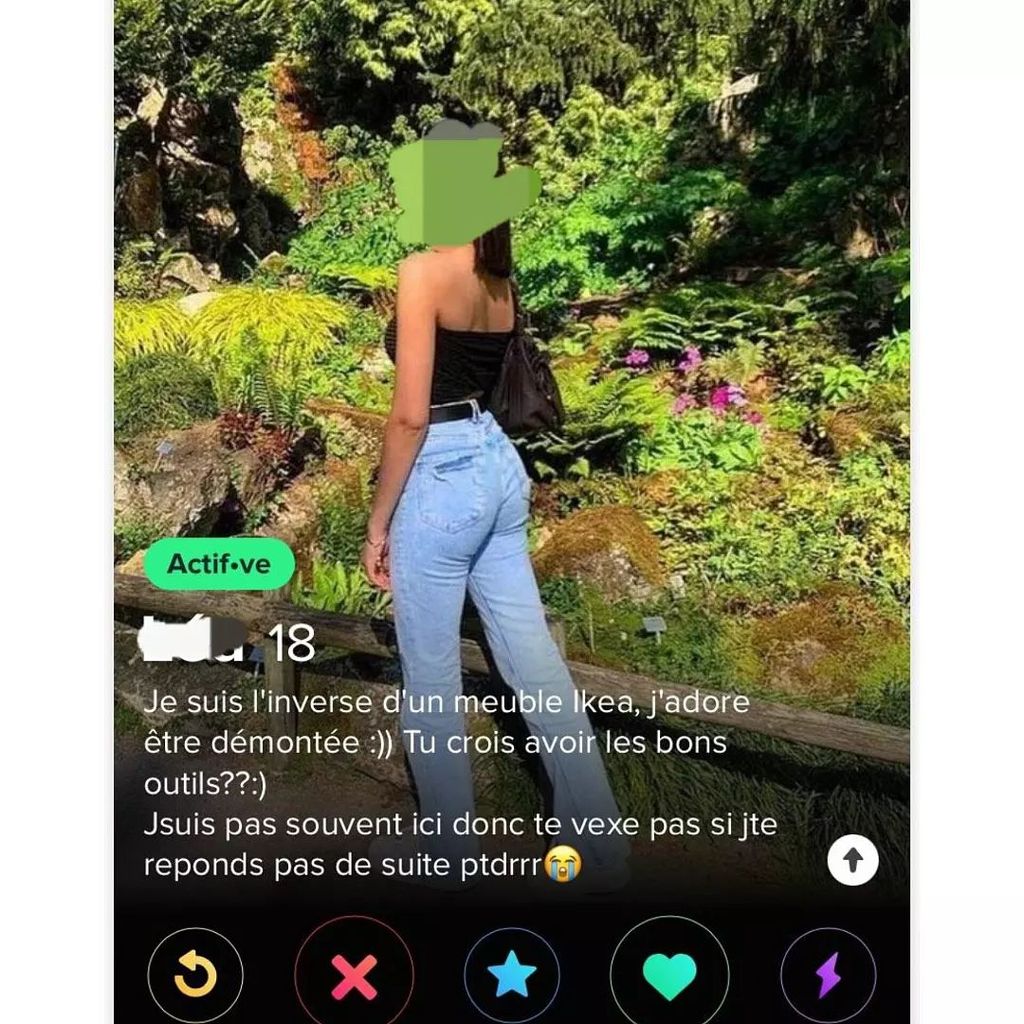Image resolution: width=1024 pixels, height=1024 pixels.
Task: Like this profile with the green heart
Action: click(669, 975)
